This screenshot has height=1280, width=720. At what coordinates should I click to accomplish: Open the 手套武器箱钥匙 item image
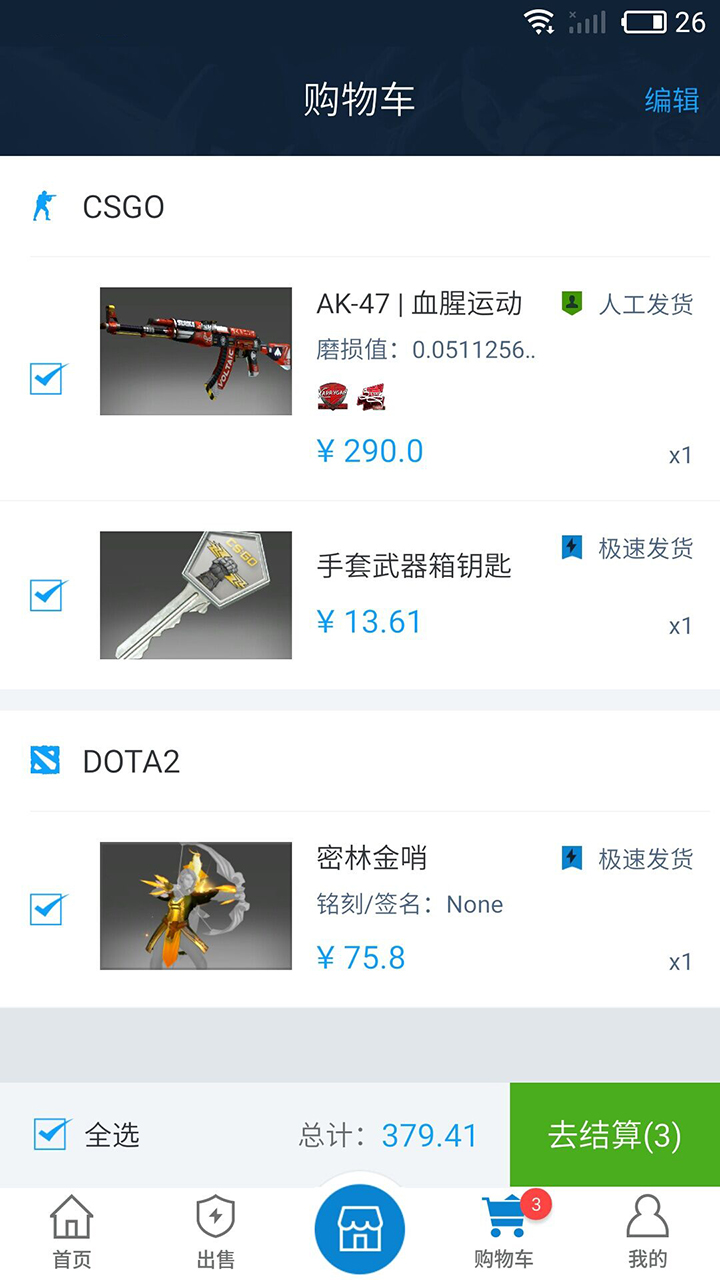196,595
